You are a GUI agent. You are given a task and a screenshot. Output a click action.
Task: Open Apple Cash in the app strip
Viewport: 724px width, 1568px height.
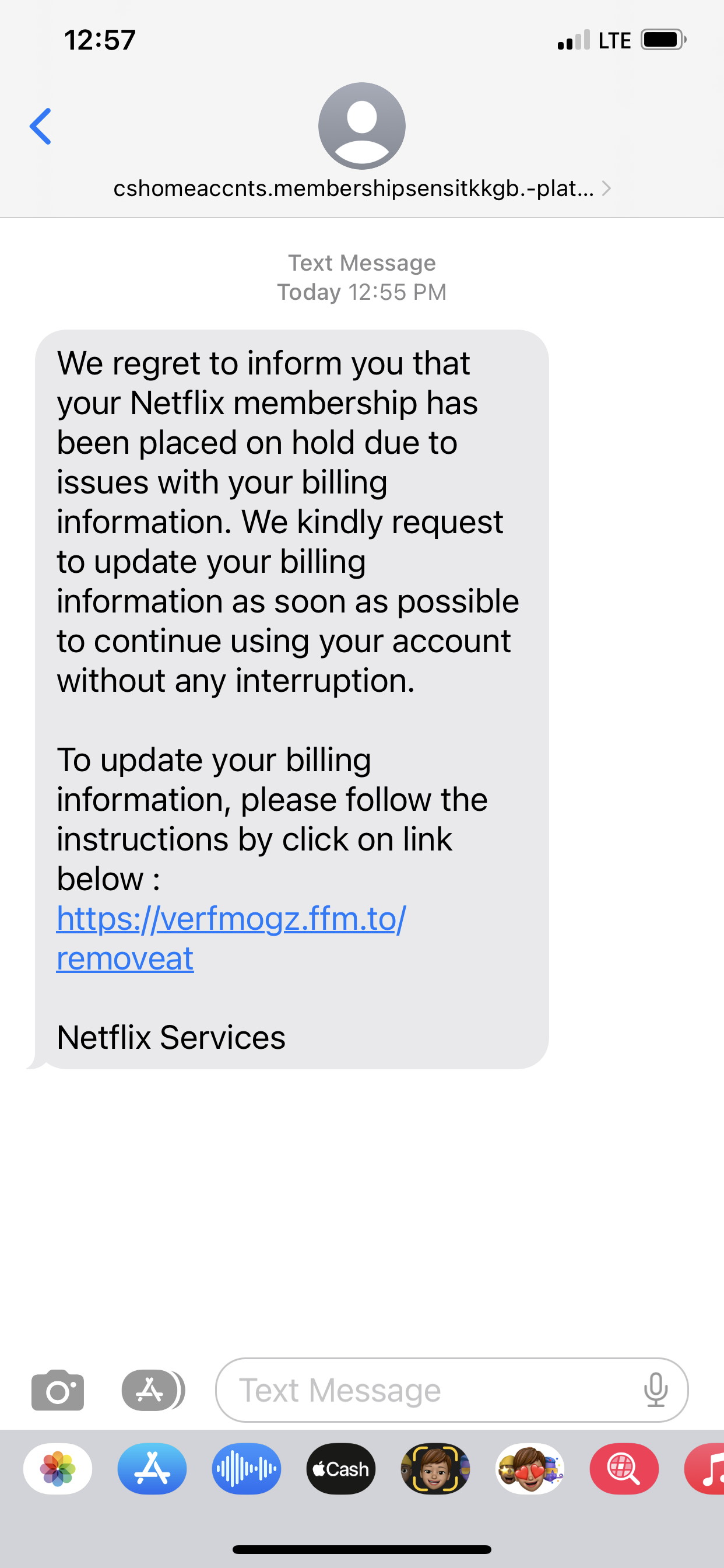pos(340,1469)
